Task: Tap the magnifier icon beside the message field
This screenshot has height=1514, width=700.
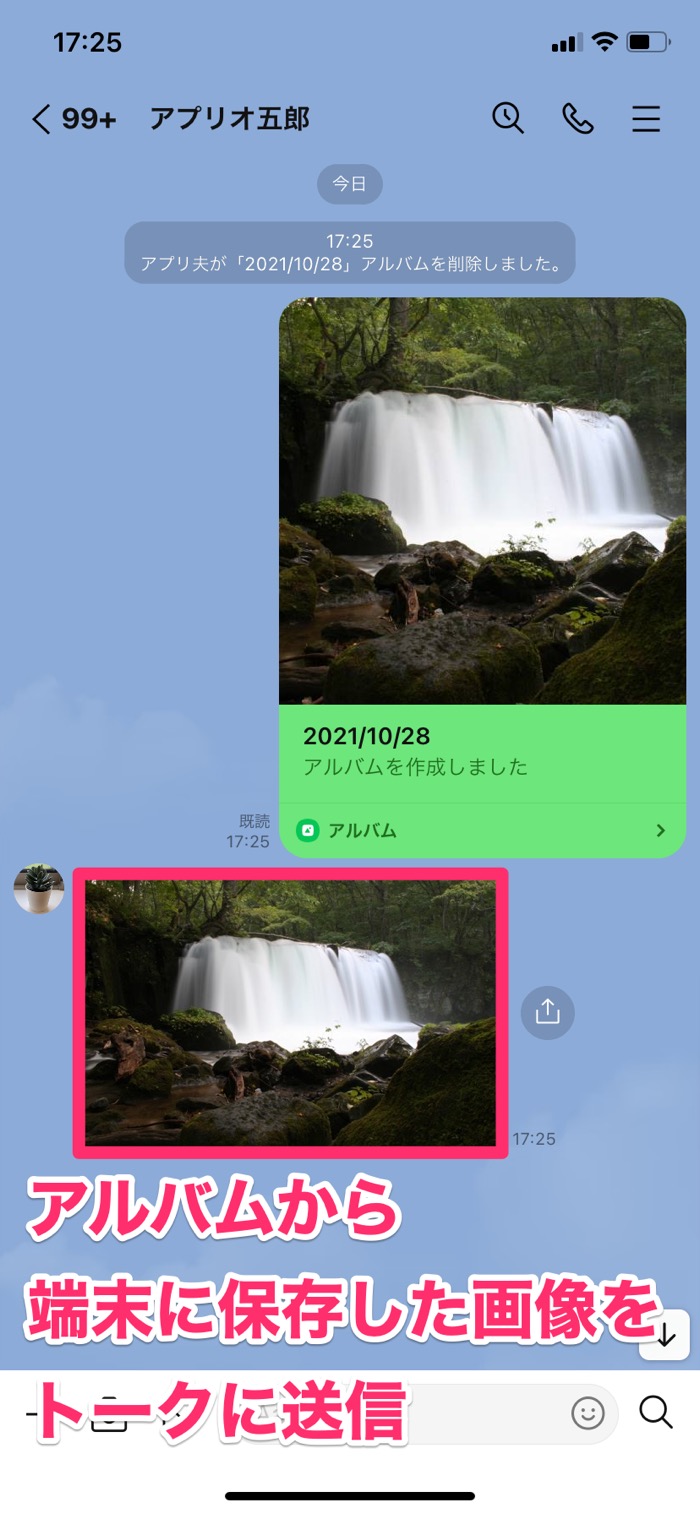Action: pos(656,1412)
